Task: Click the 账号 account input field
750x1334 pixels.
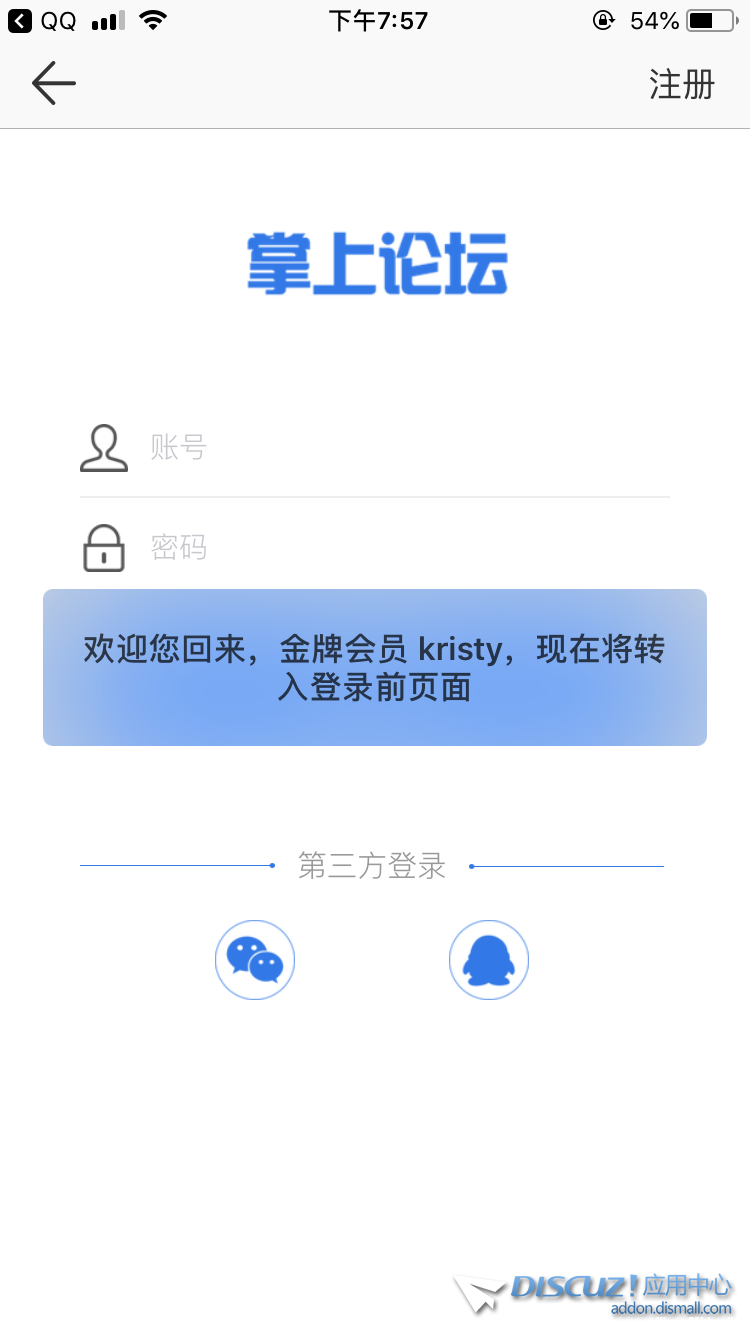Action: 300,447
